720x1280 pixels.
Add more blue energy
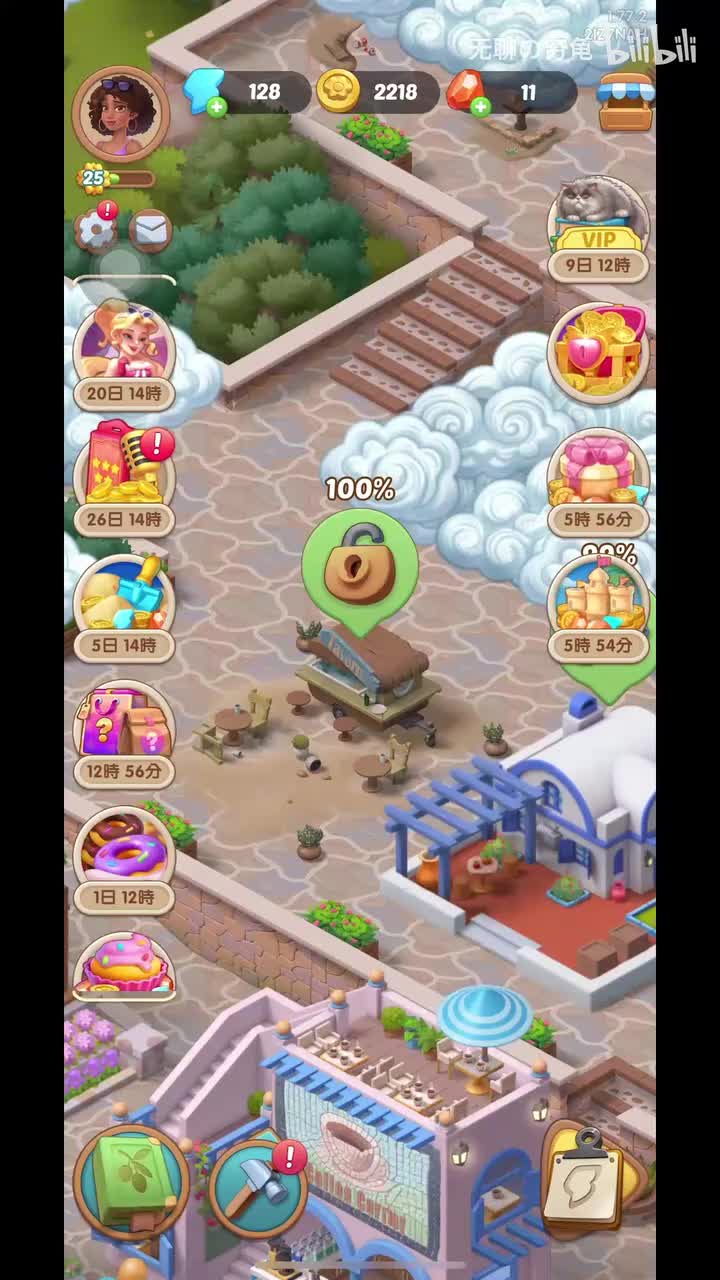click(x=216, y=106)
